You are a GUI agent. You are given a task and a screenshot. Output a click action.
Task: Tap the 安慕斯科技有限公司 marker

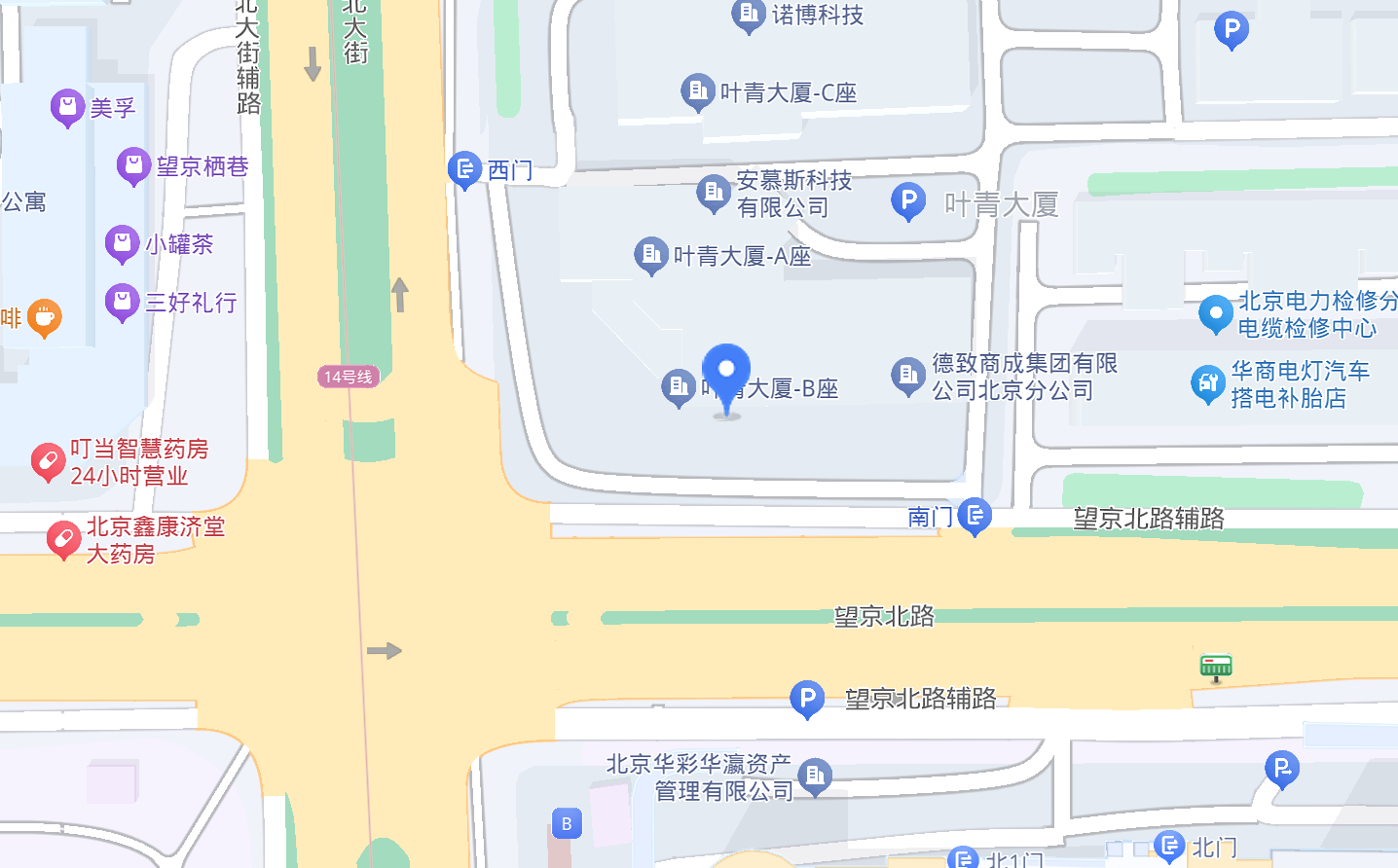click(714, 193)
